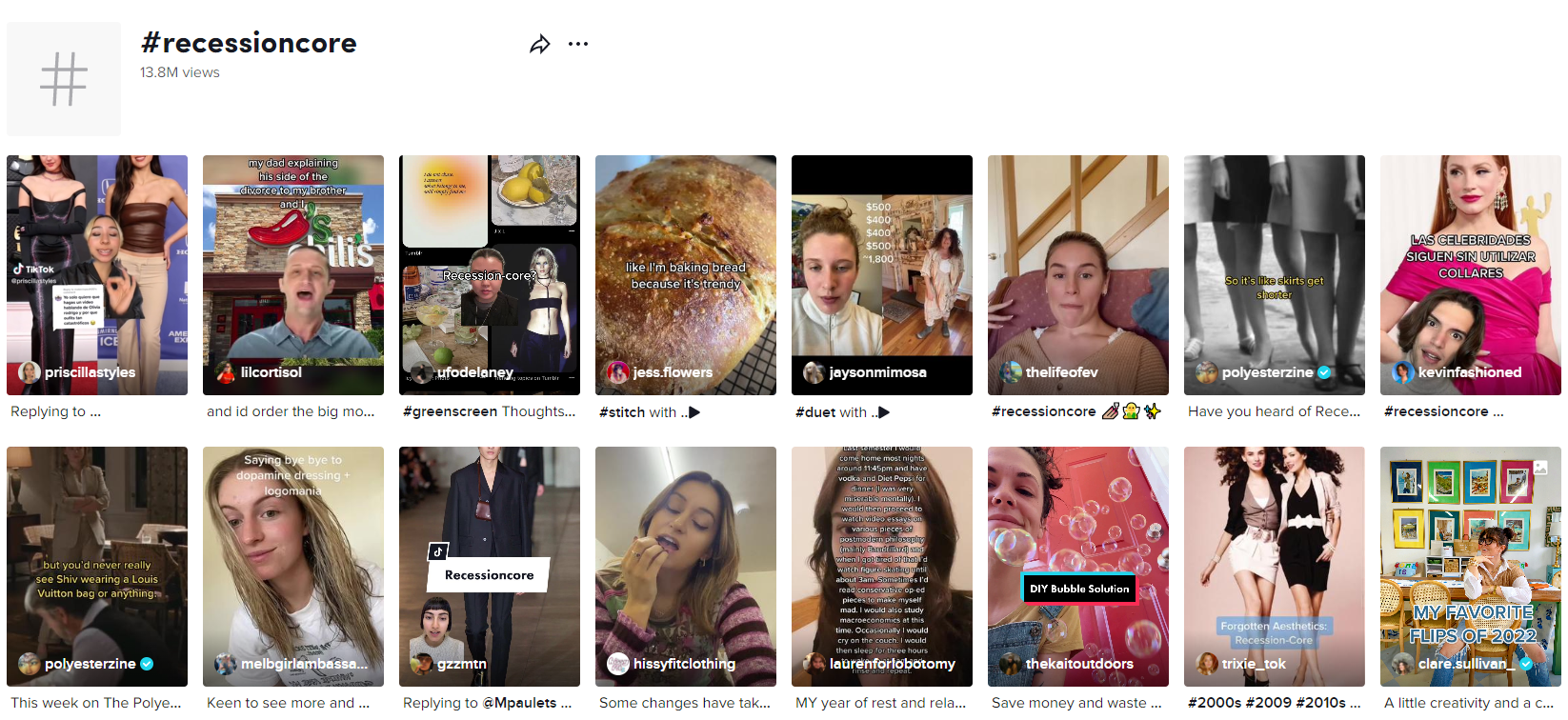Open the #greenscreen hashtag link

point(450,411)
